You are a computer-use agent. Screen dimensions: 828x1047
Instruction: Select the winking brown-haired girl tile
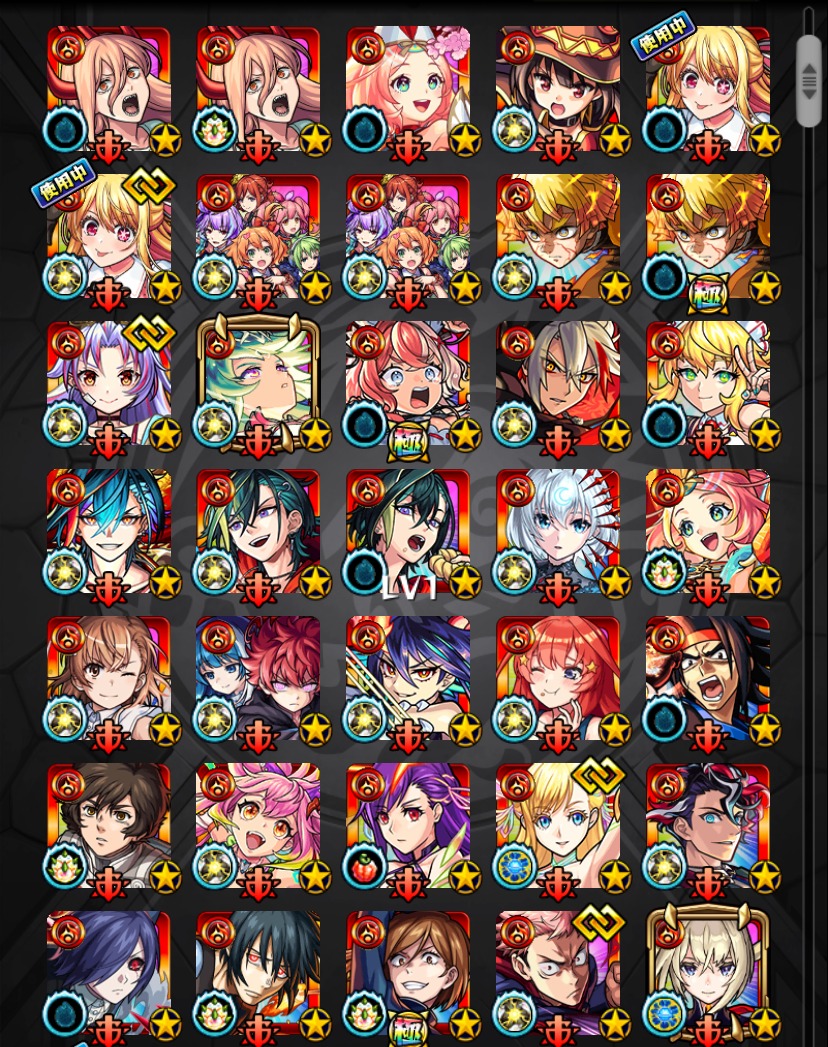click(x=108, y=680)
